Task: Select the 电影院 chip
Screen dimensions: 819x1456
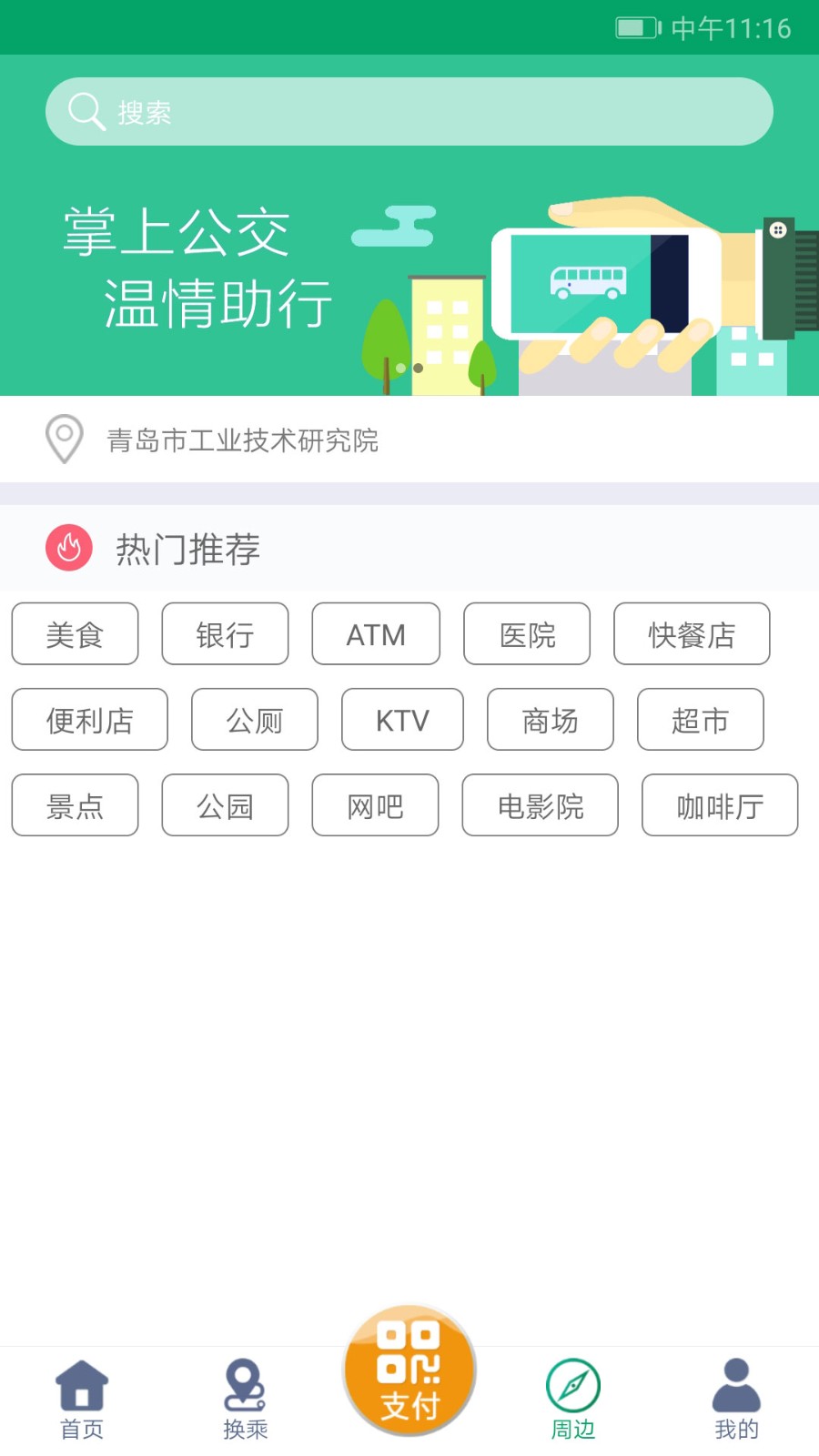Action: pos(540,805)
